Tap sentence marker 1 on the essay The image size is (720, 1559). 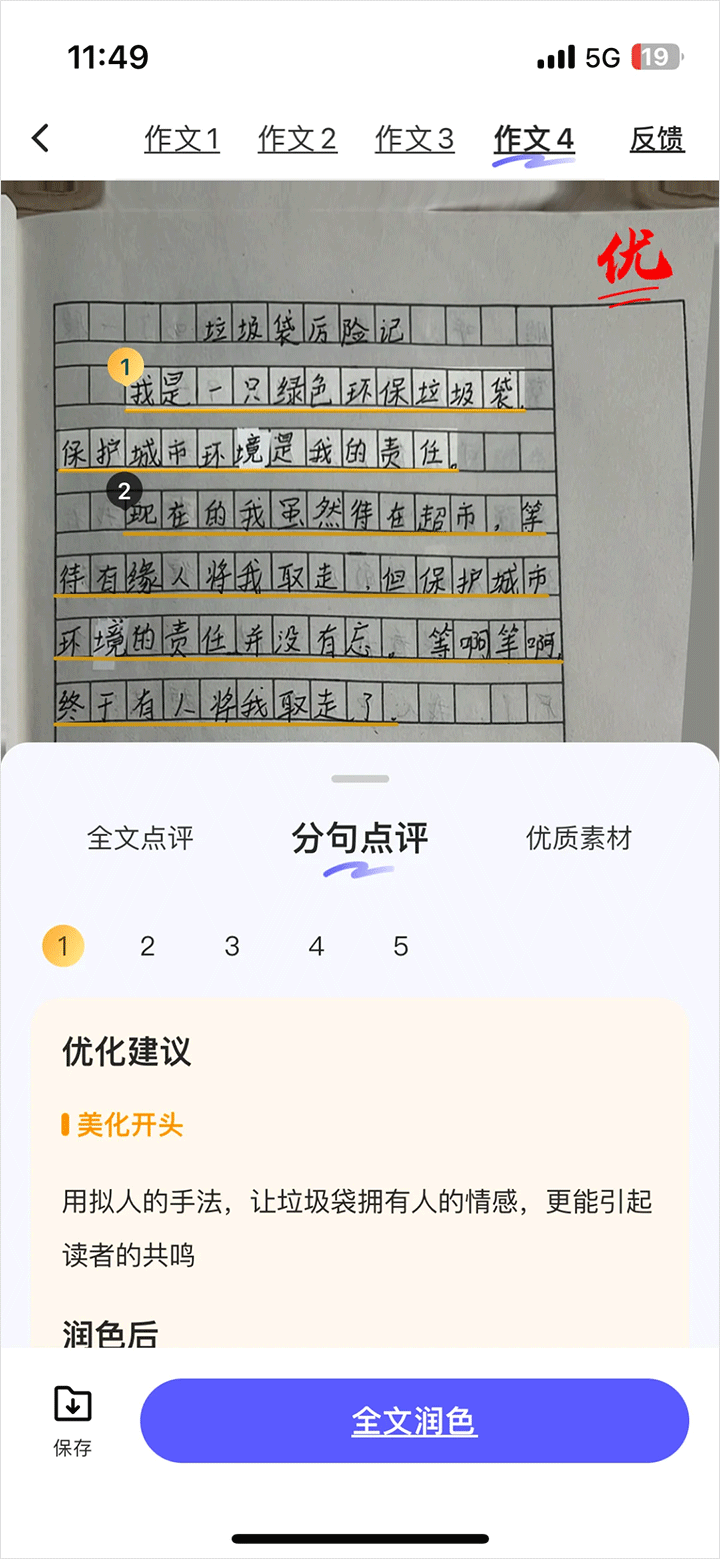(x=125, y=367)
